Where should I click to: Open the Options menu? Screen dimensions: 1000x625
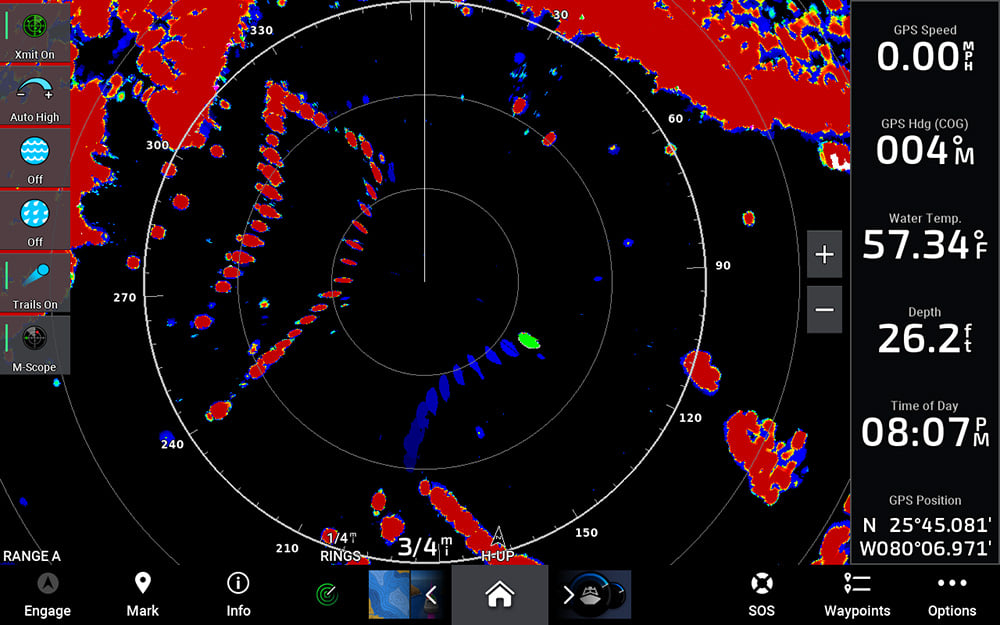(951, 595)
